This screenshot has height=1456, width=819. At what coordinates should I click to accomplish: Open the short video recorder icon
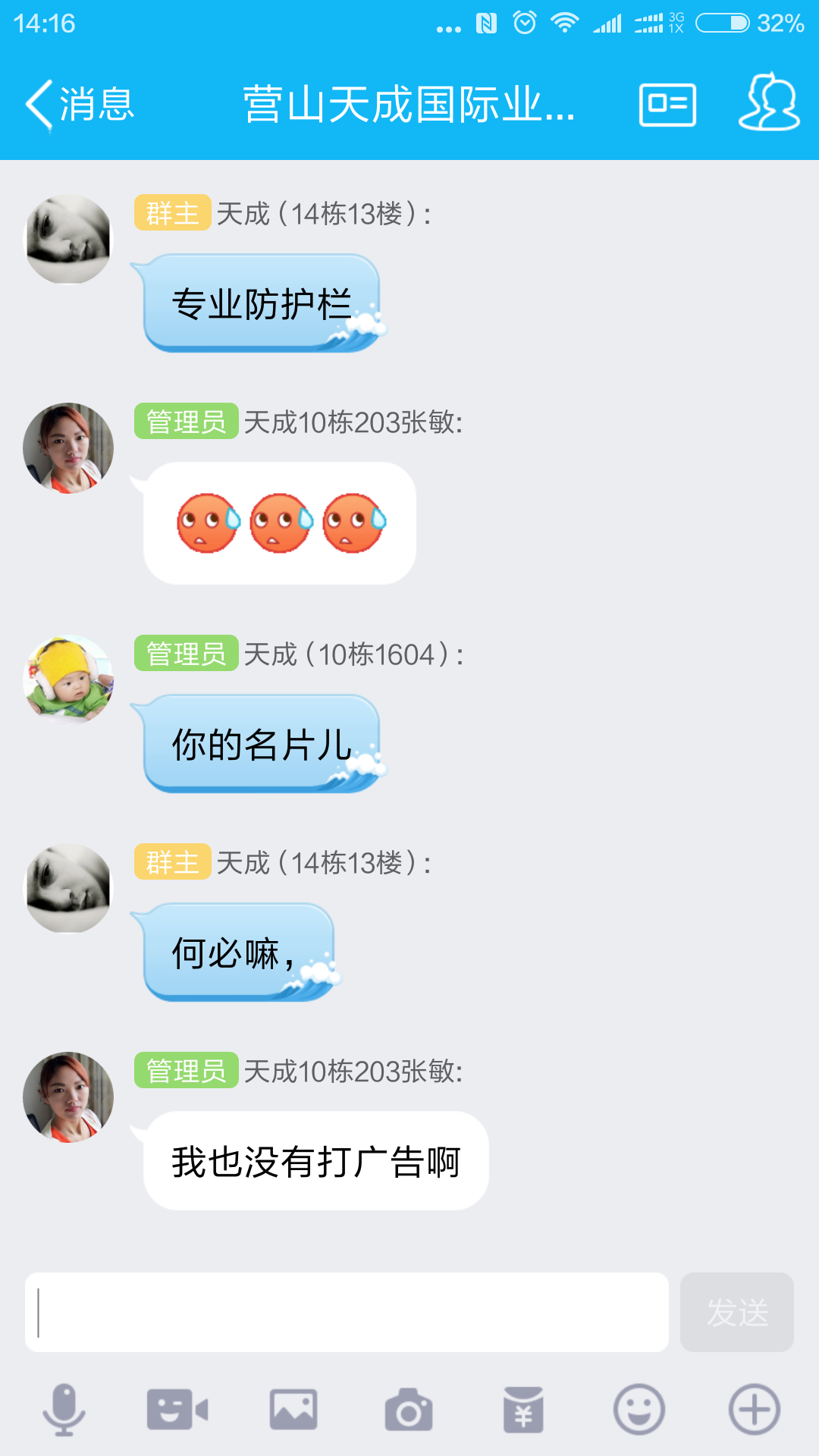click(177, 1410)
